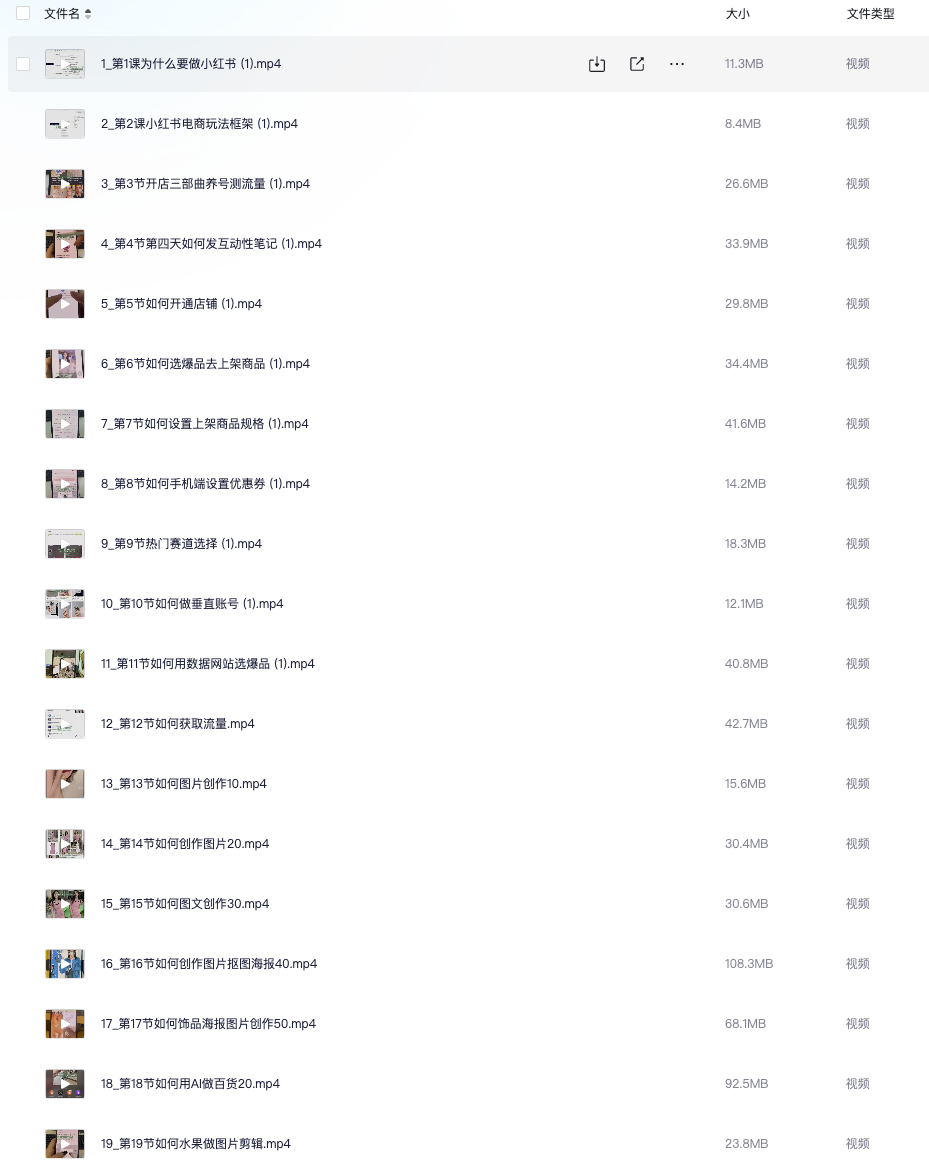Play 12_第12节如何获取流量 video
This screenshot has width=929, height=1169.
(65, 724)
